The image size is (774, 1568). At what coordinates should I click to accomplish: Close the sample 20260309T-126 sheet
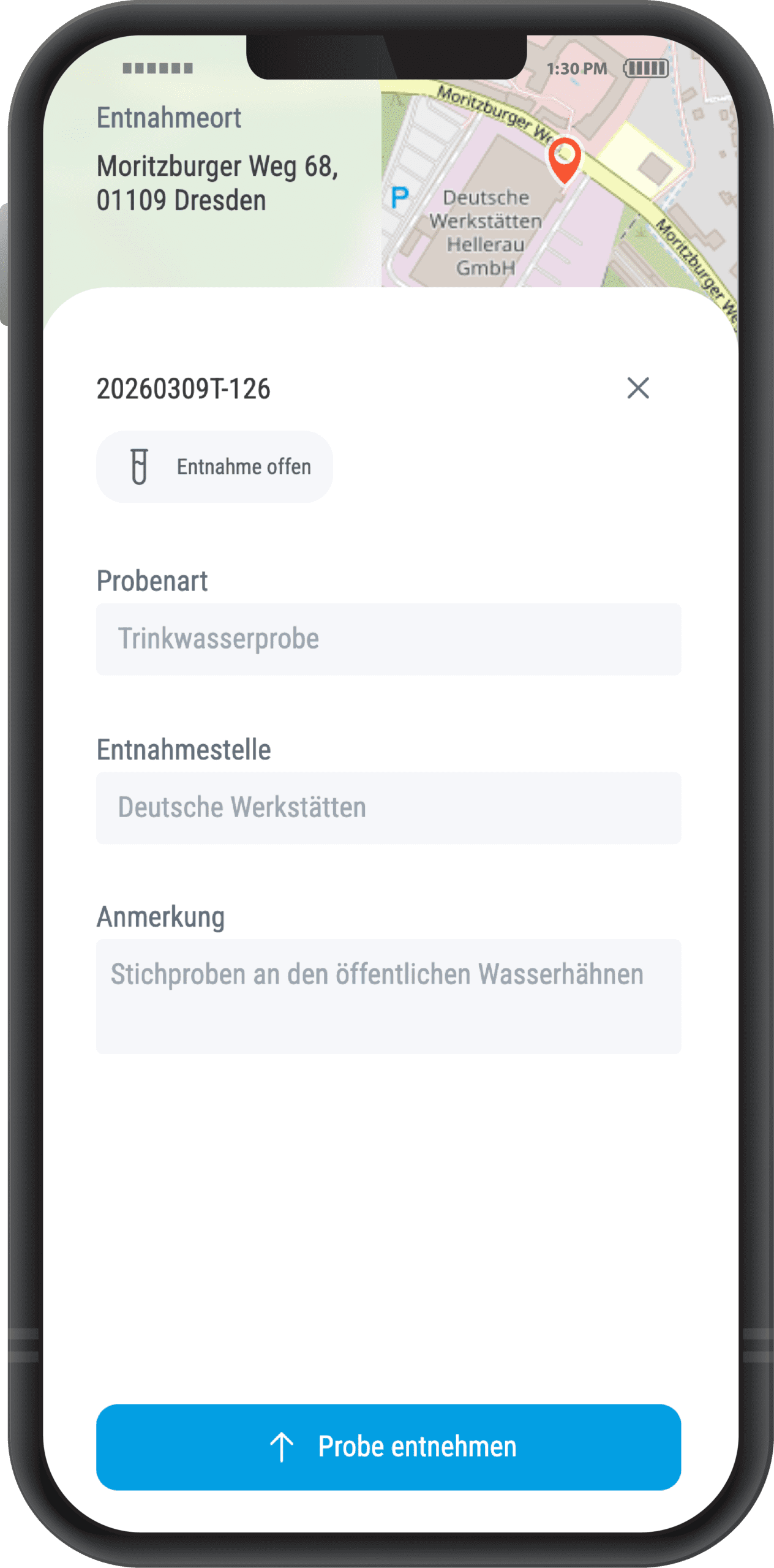click(637, 388)
